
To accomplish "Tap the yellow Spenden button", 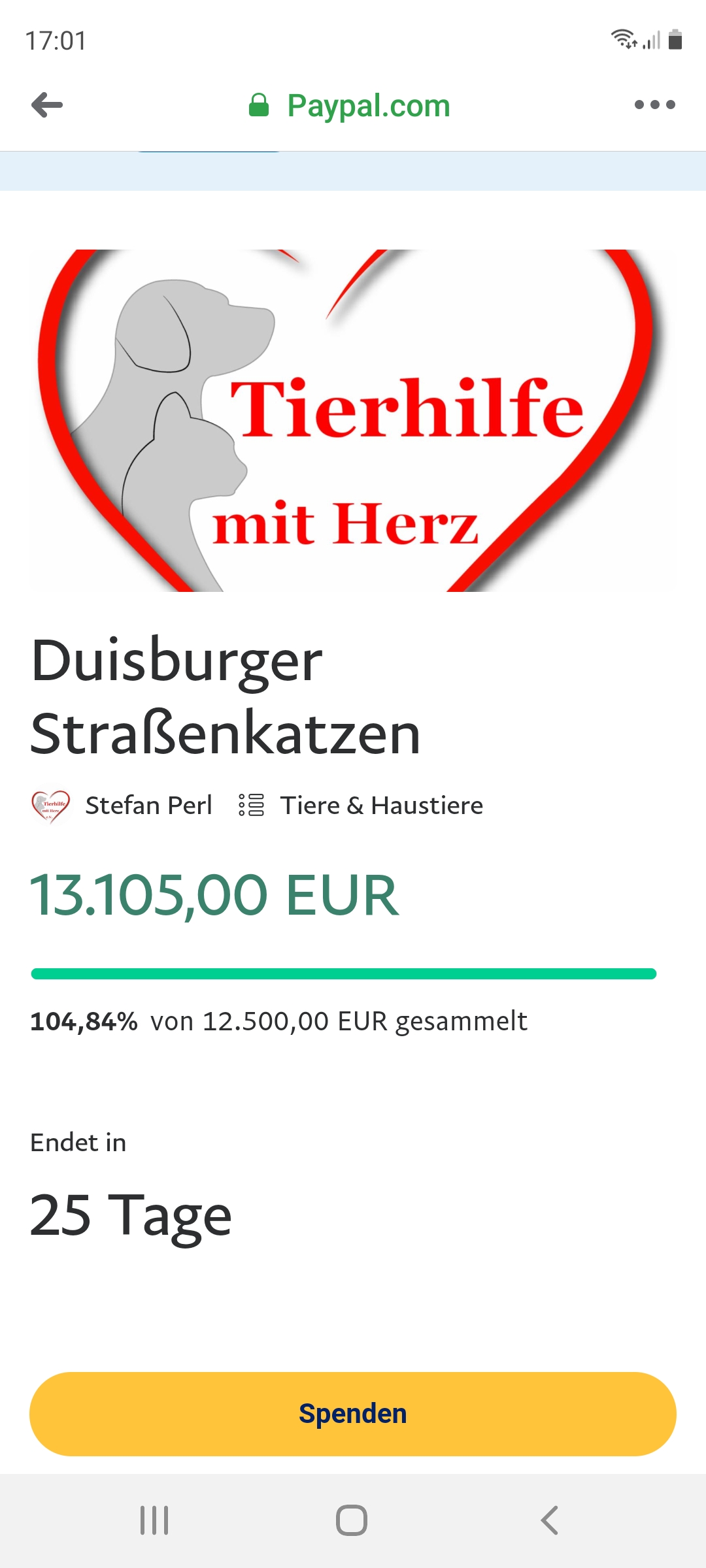I will pyautogui.click(x=353, y=1414).
